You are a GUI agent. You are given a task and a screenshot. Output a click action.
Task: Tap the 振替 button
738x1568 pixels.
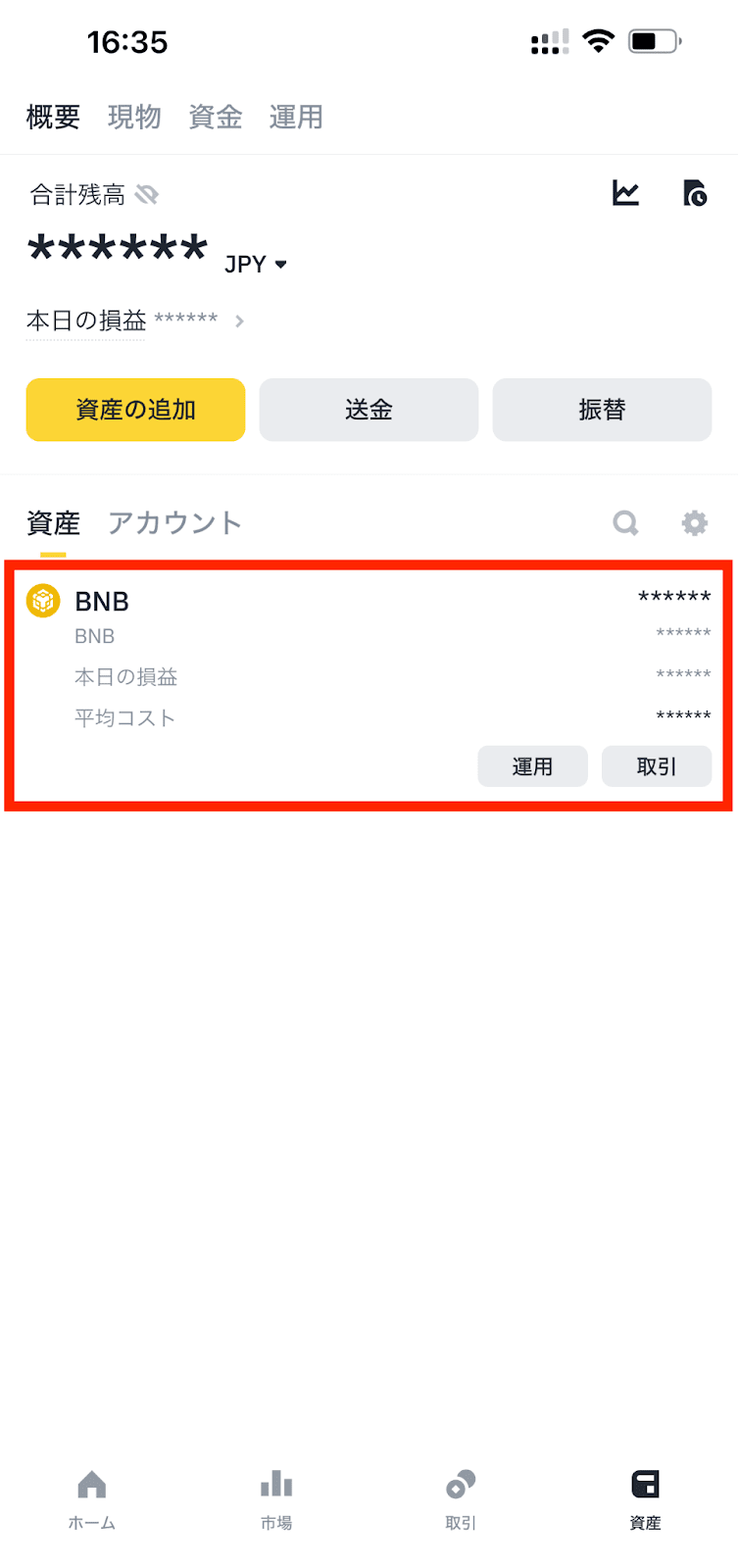click(601, 410)
